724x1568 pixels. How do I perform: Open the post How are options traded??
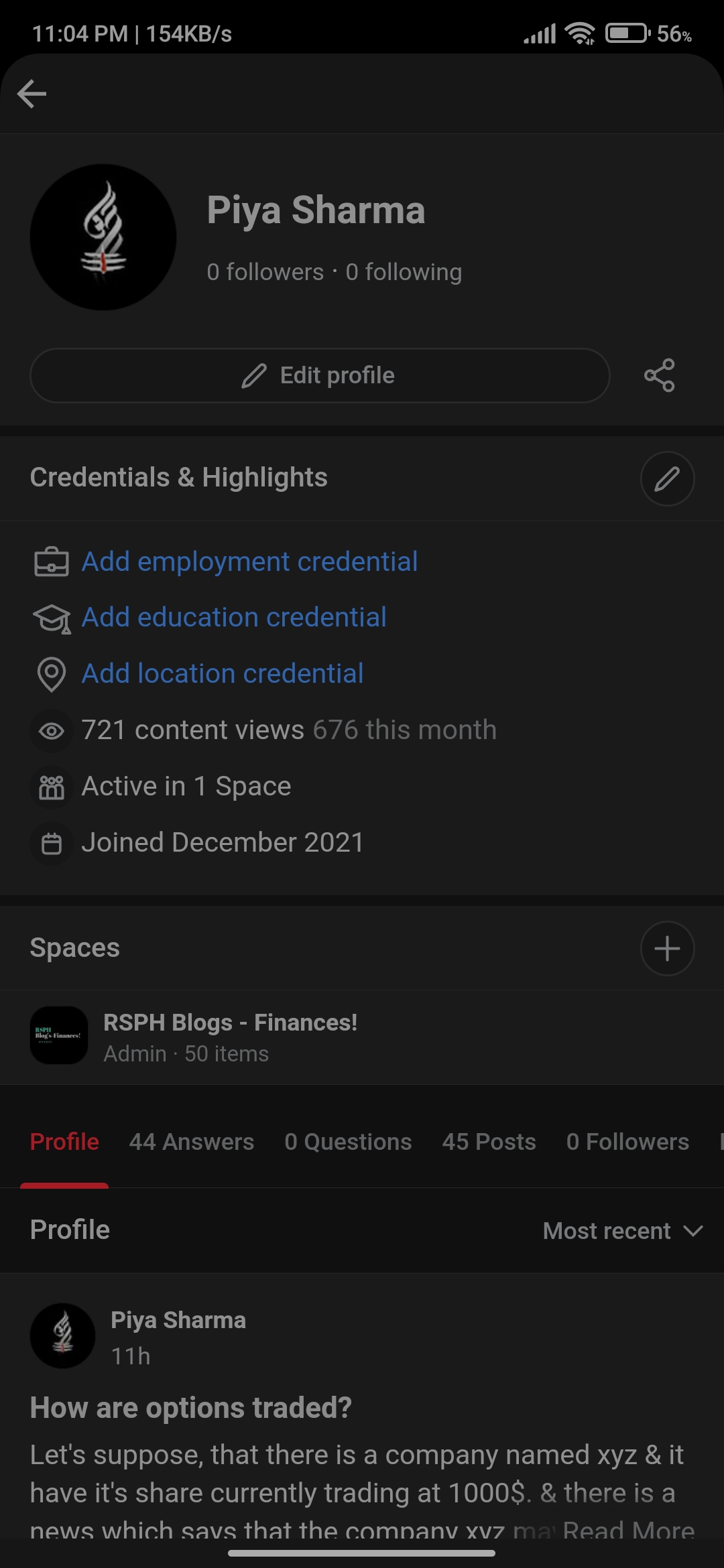(x=191, y=1408)
